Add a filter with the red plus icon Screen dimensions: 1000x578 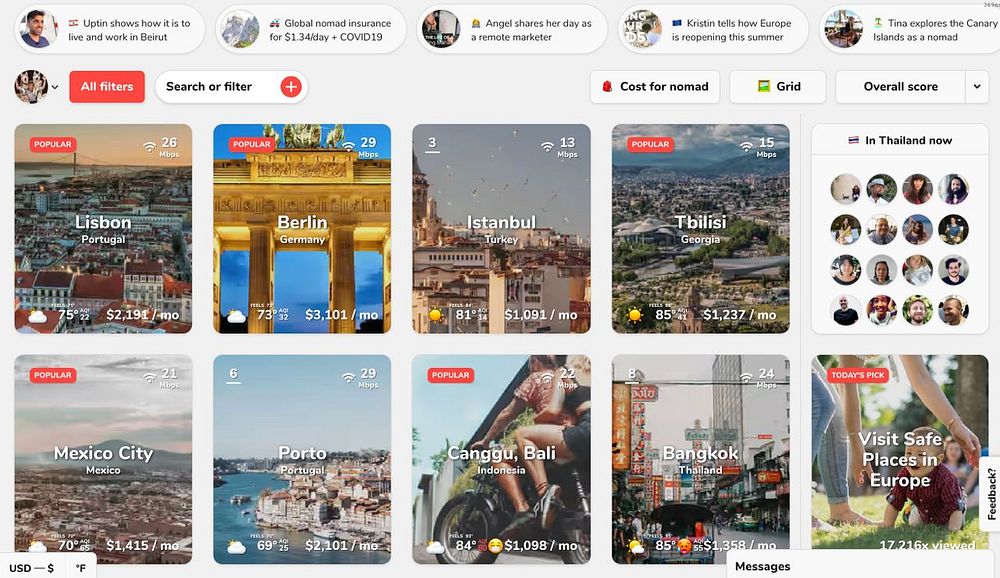(291, 87)
